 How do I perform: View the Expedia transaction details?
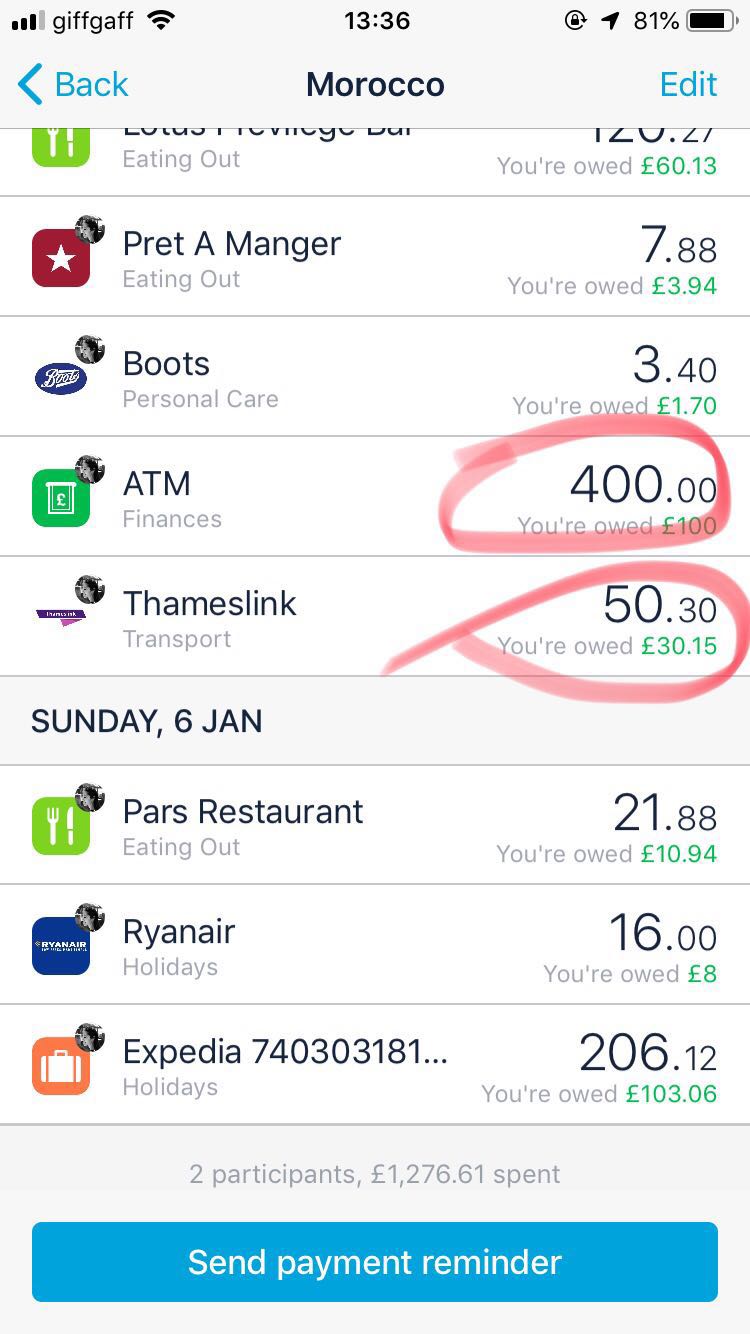click(x=375, y=1065)
